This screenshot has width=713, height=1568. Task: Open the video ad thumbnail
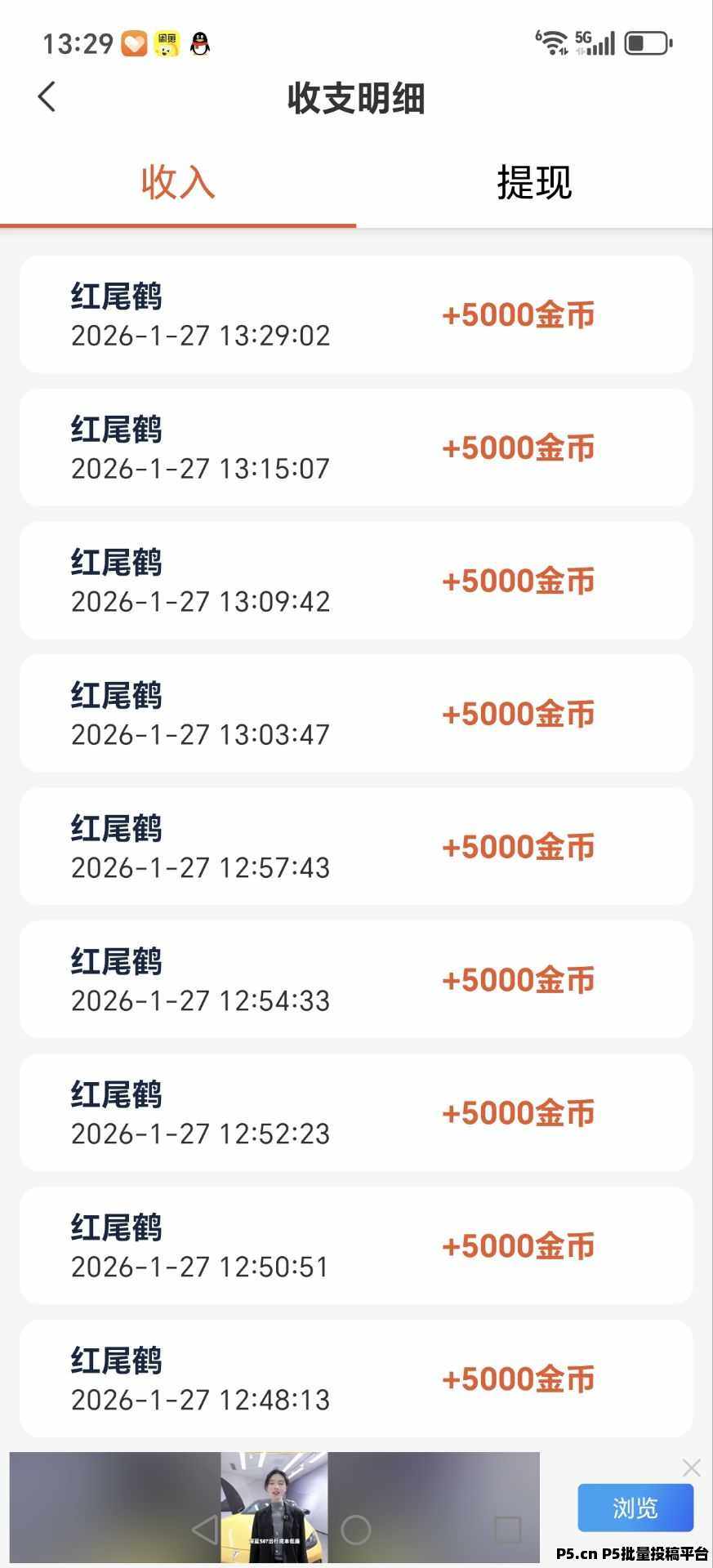pos(274,1507)
